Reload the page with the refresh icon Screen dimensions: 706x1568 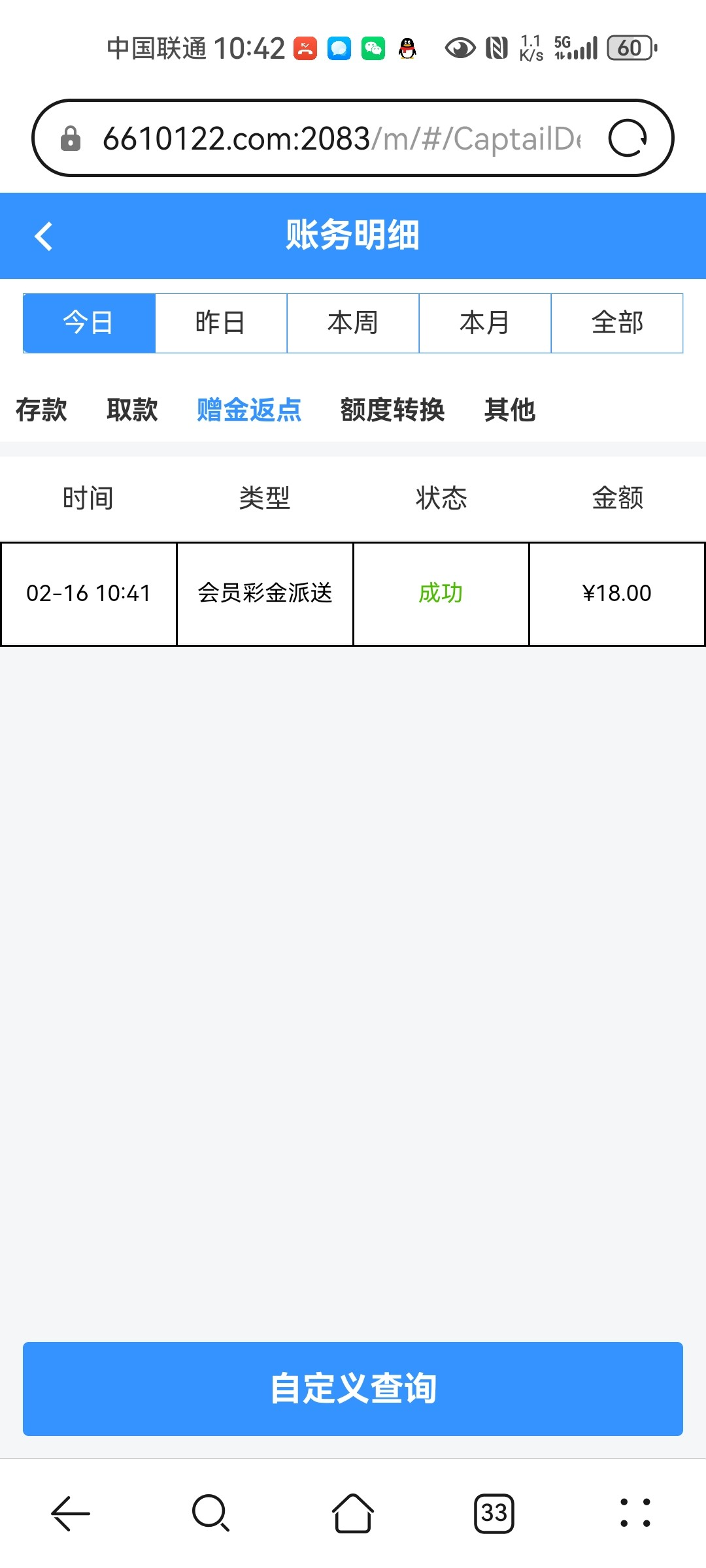point(628,139)
